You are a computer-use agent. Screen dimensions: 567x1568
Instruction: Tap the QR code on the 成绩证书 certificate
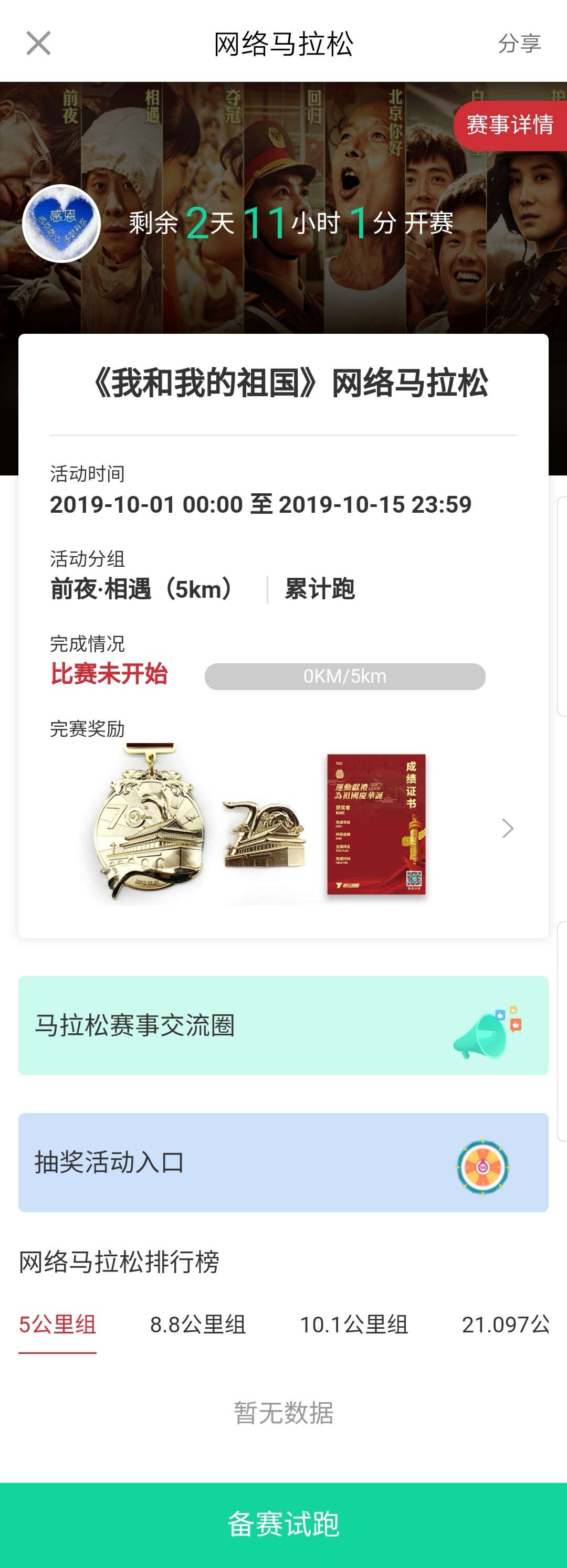tap(414, 878)
